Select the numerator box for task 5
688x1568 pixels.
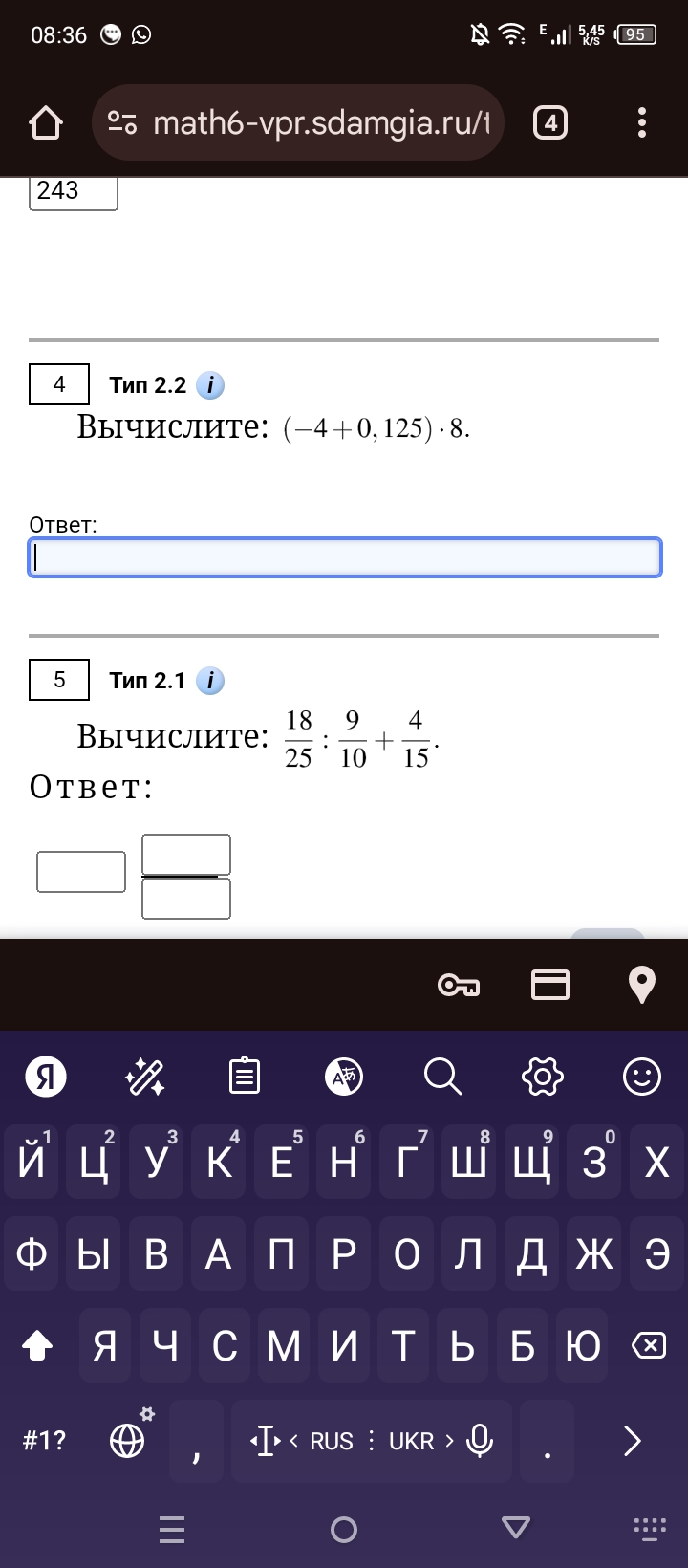pos(186,854)
